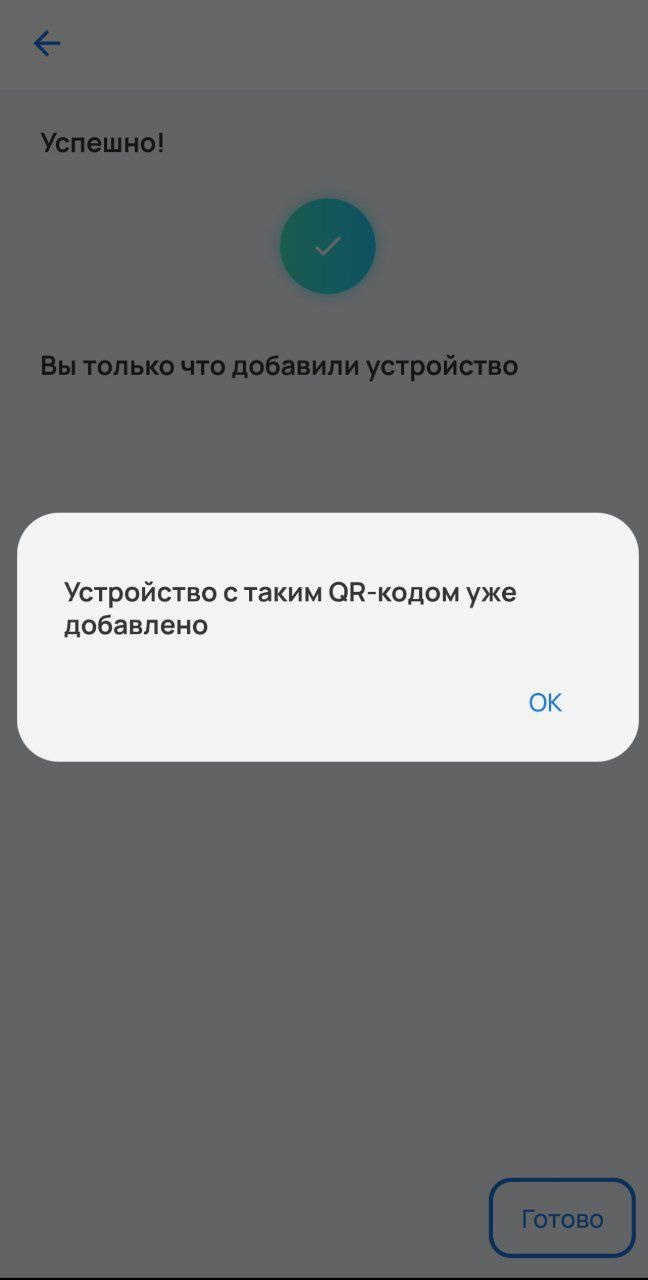
Task: Confirm the dialog with OK
Action: coord(545,703)
